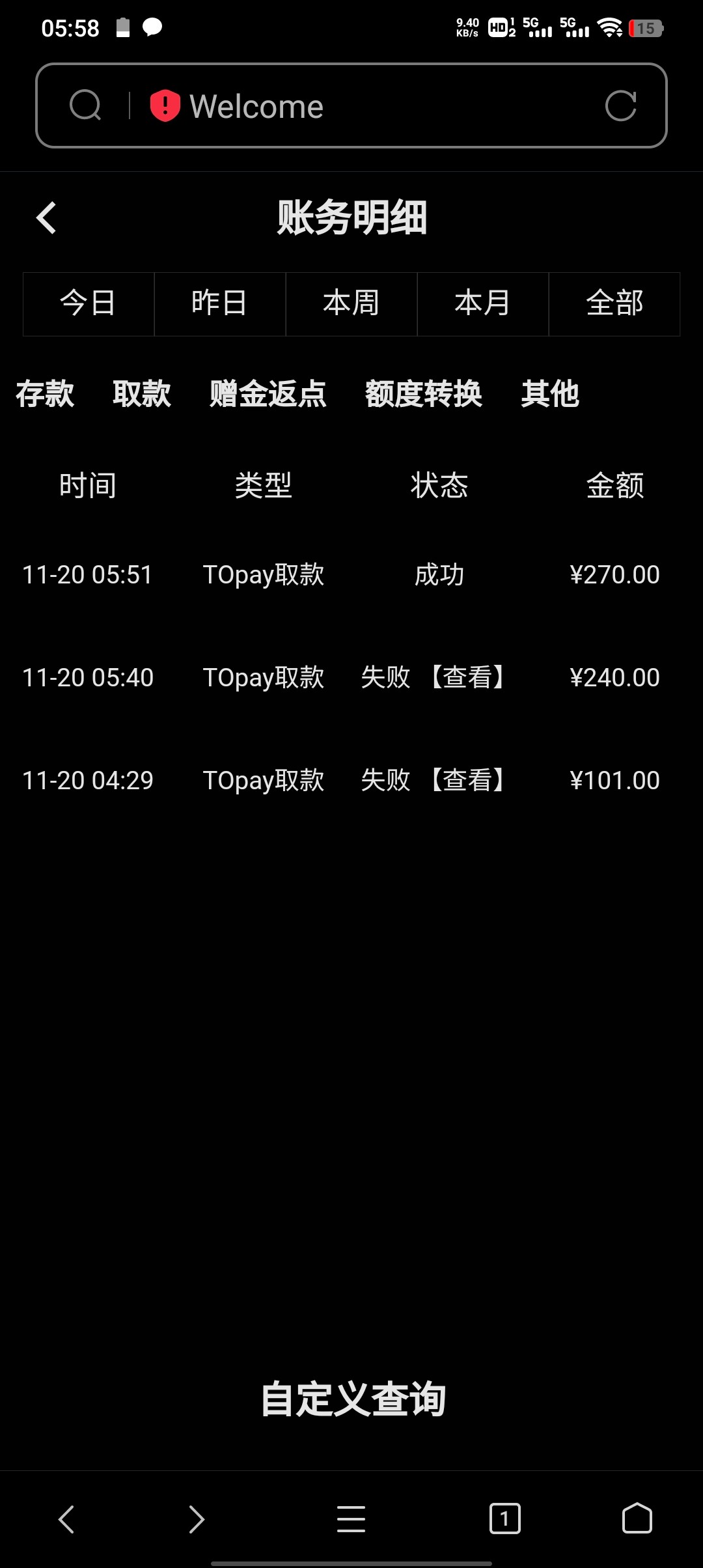Go back from 账务明细 page
The width and height of the screenshot is (703, 1568).
pyautogui.click(x=46, y=217)
